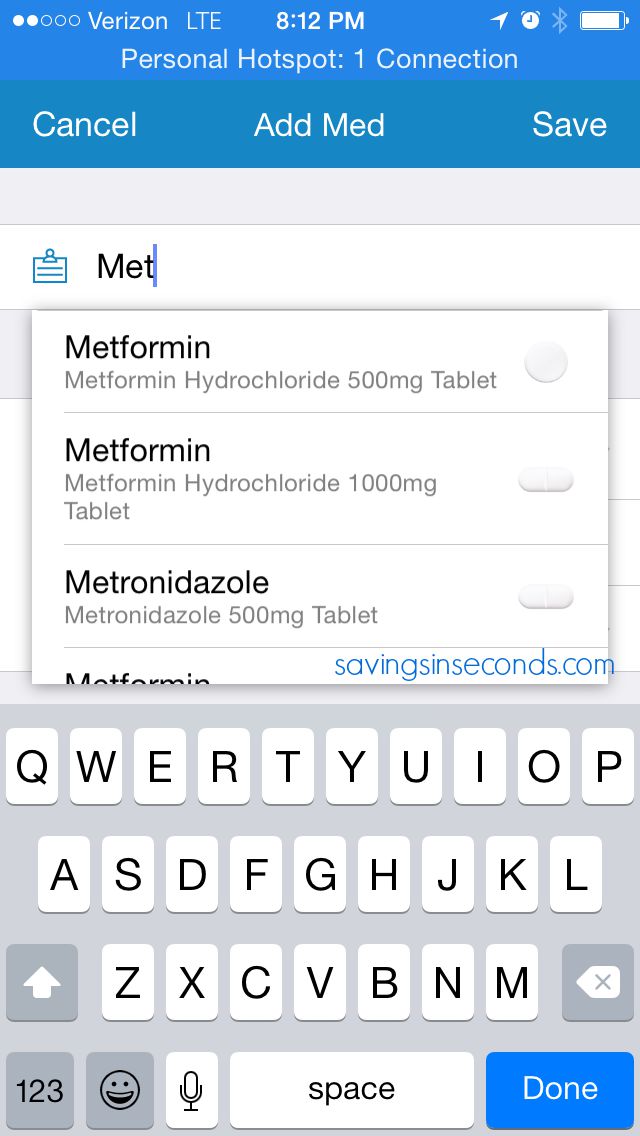Viewport: 640px width, 1136px height.
Task: Hit the backspace key
Action: coord(598,982)
